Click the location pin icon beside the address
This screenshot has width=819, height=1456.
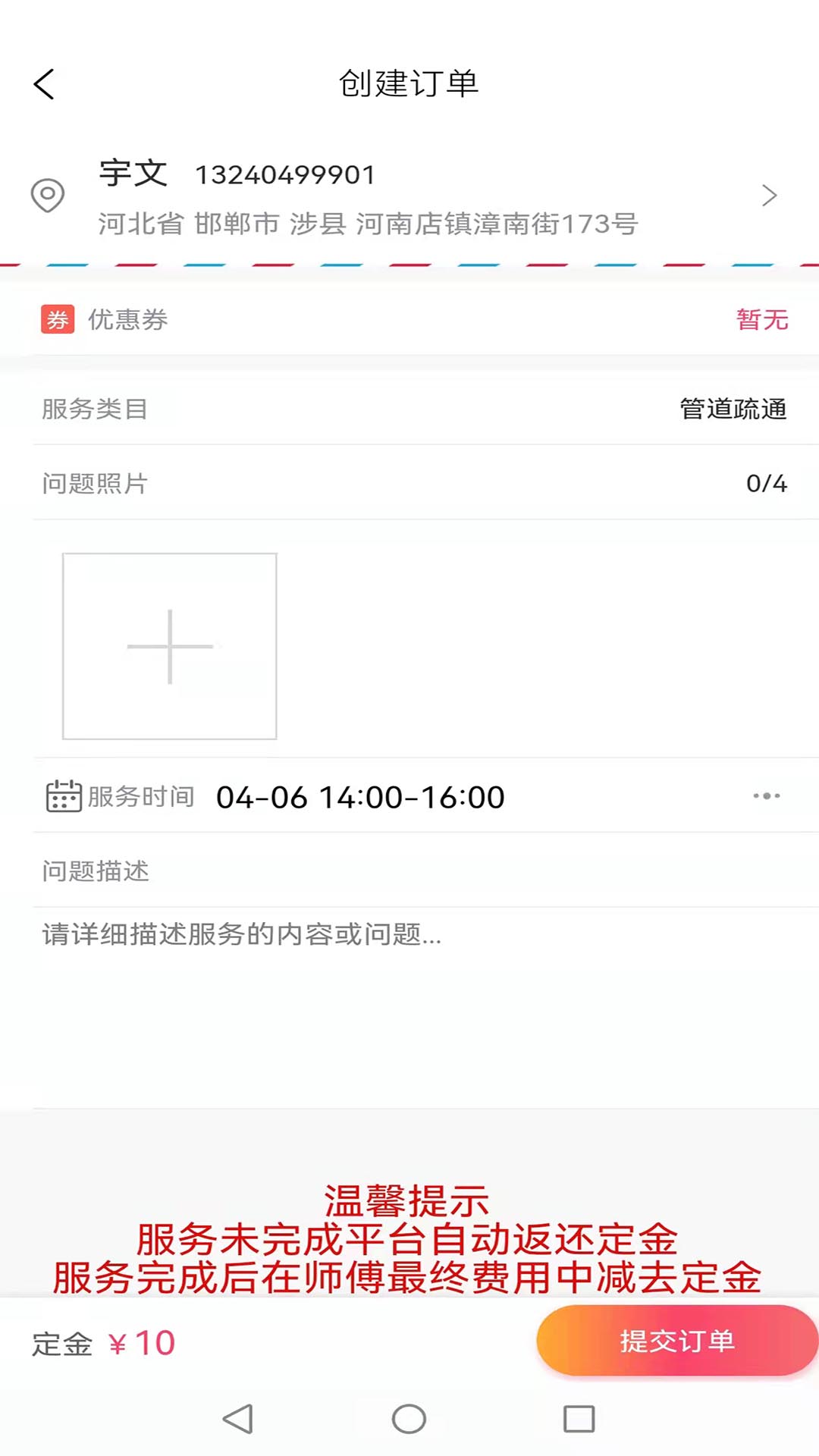[x=47, y=196]
